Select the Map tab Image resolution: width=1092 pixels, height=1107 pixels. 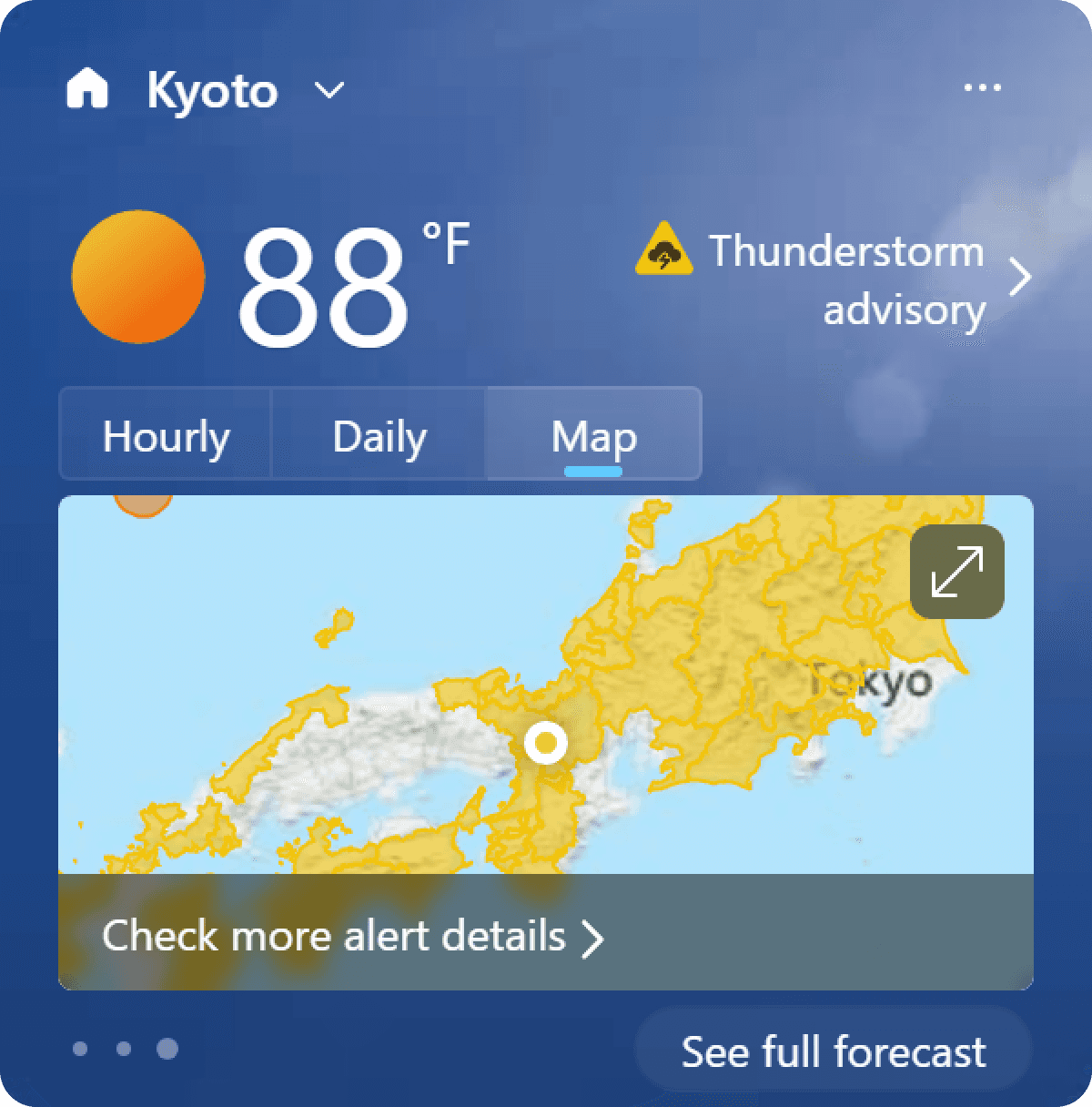coord(594,434)
